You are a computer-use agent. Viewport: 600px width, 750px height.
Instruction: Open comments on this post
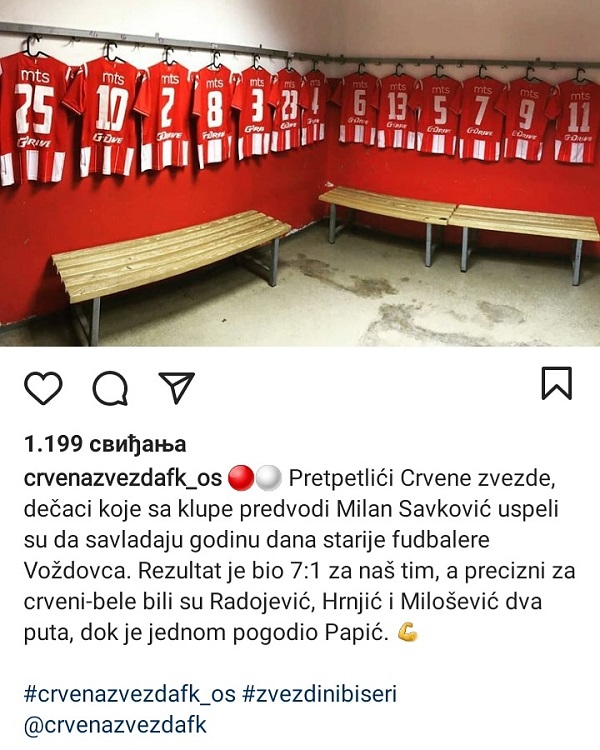click(x=110, y=387)
